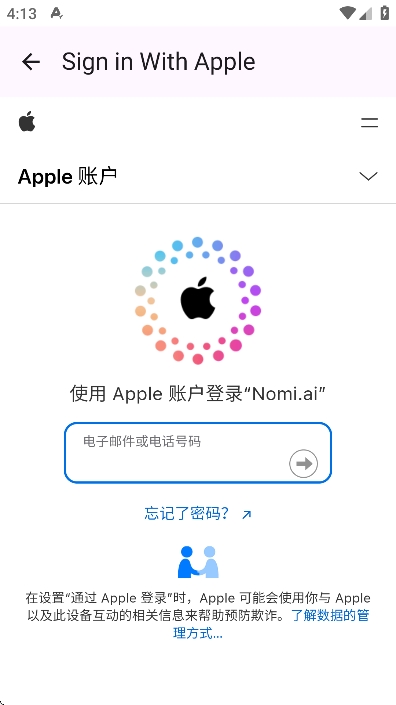Go back from Sign in With Apple
Screen dimensions: 396x705
[31, 62]
